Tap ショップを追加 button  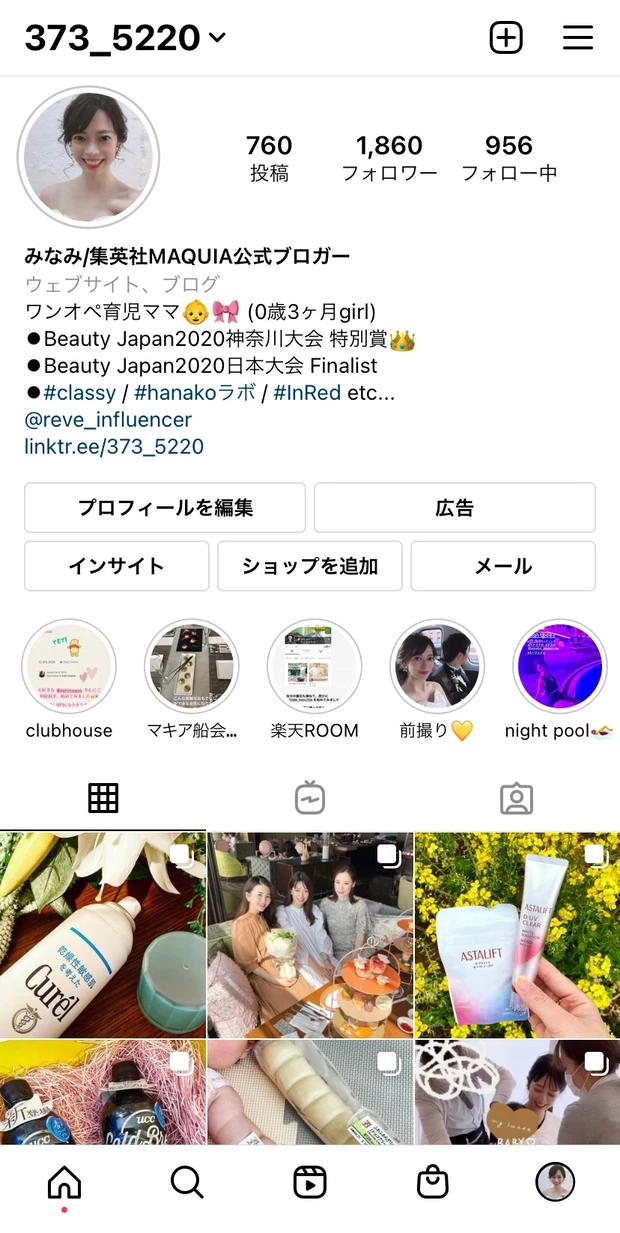(310, 566)
